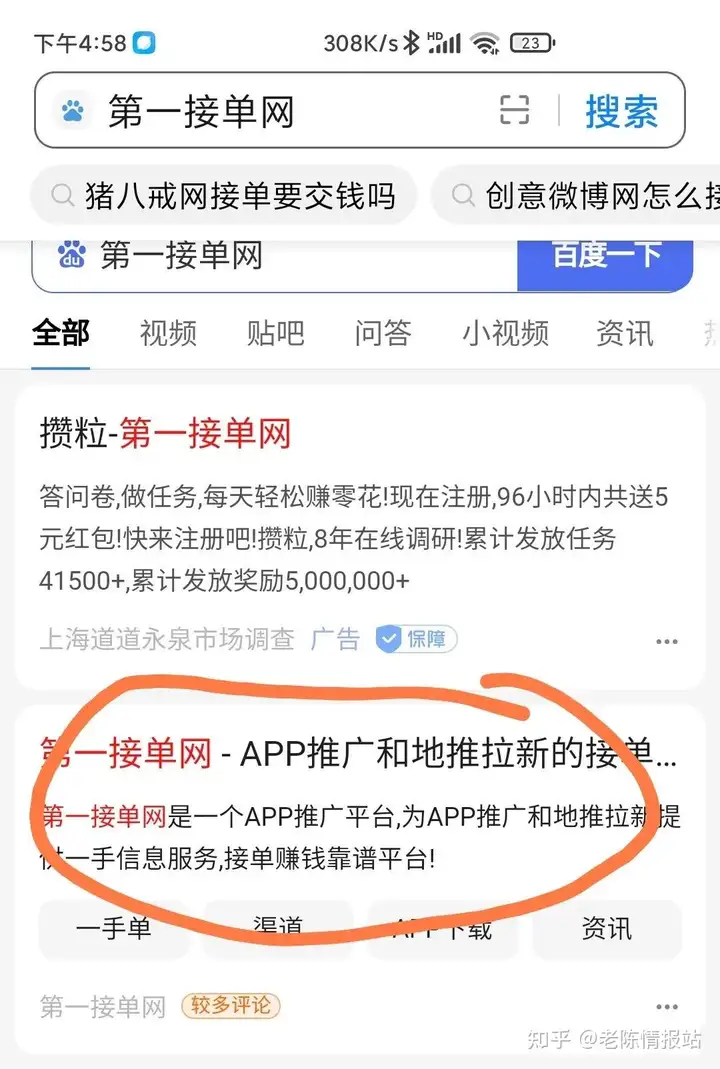The height and width of the screenshot is (1069, 720).
Task: Tap the 一手单 sublink chip
Action: [113, 929]
